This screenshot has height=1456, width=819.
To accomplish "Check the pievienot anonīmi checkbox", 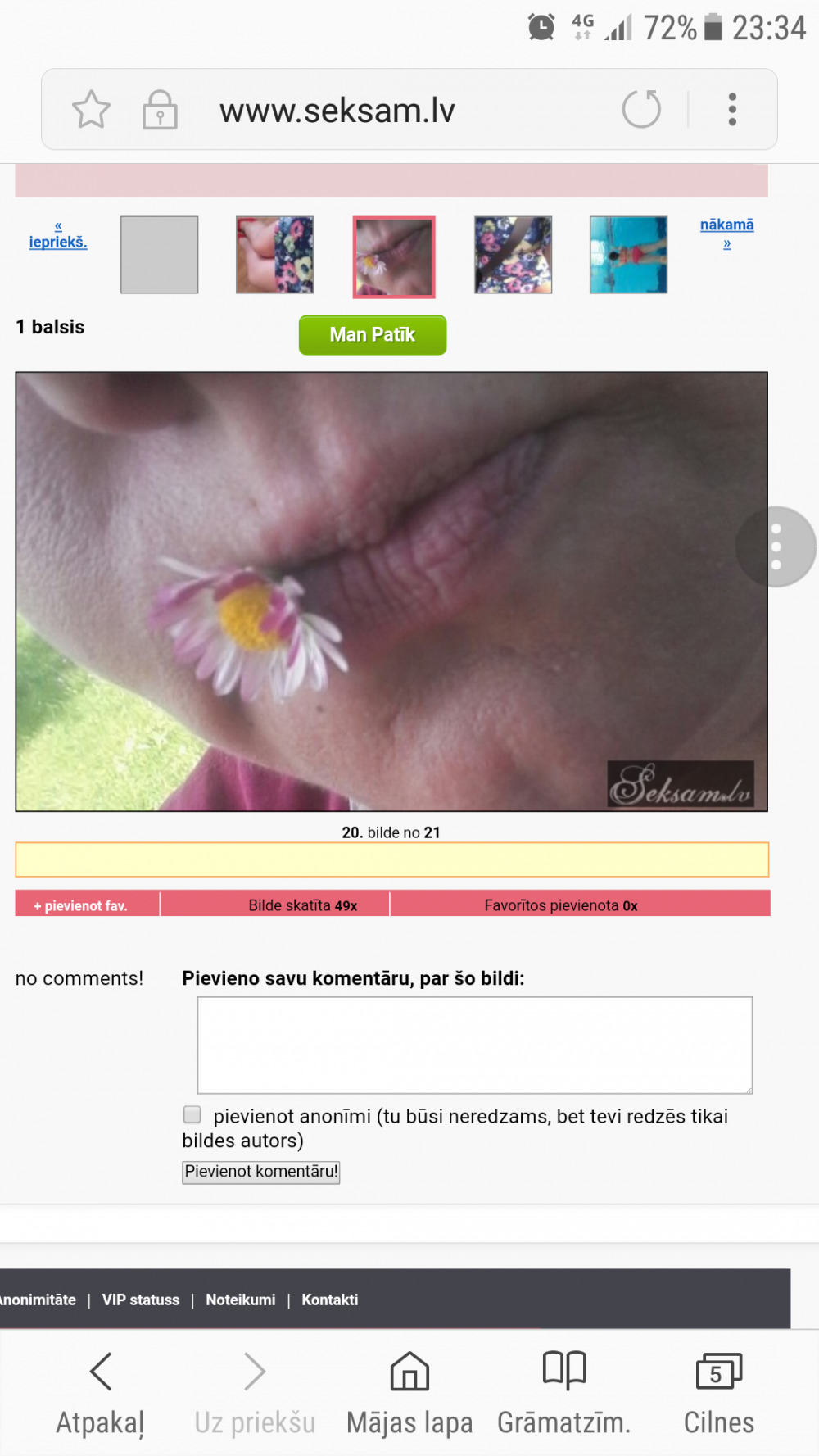I will click(x=192, y=1114).
